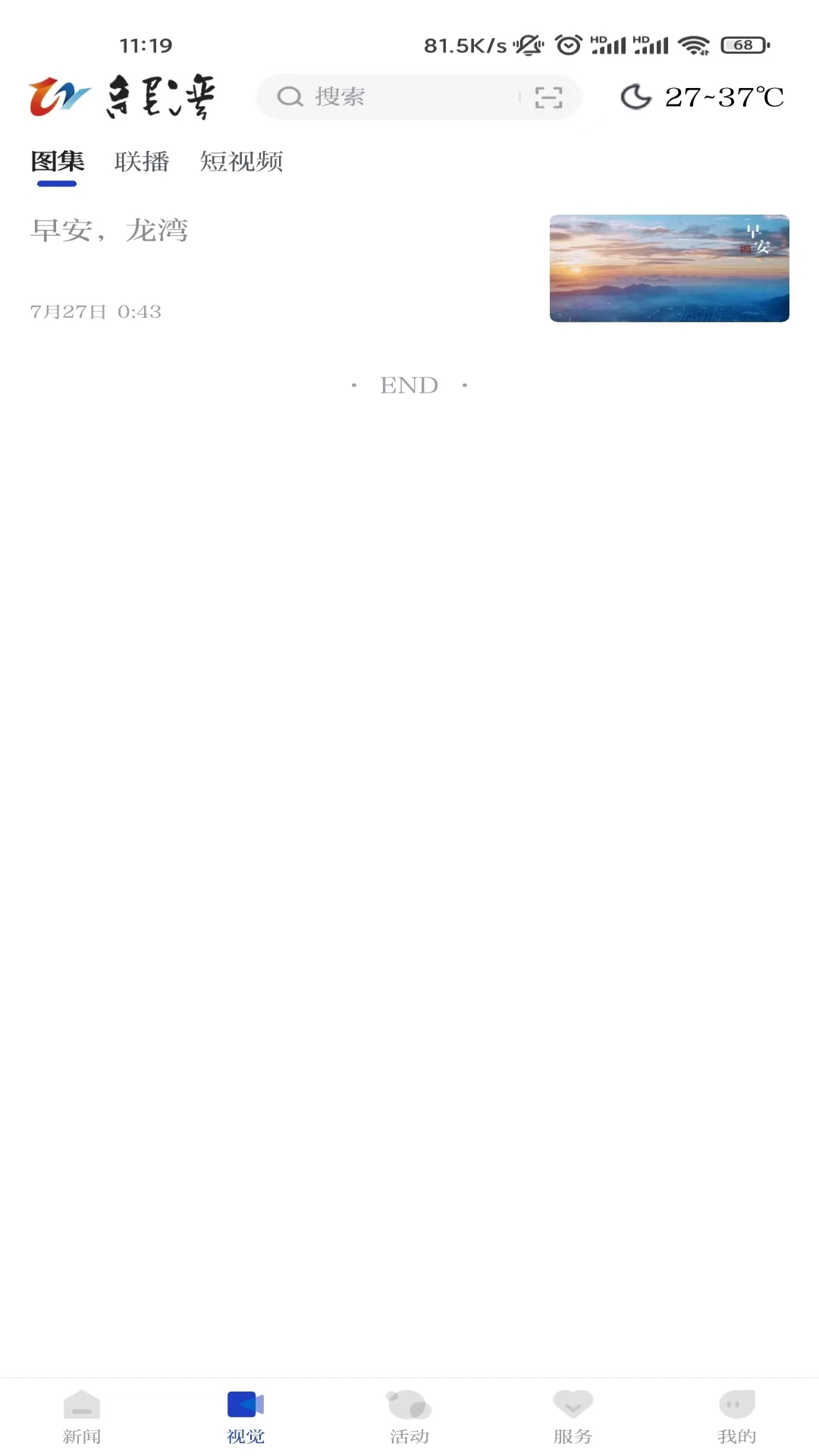Go to the 新闻 bottom tab
This screenshot has height=1456, width=819.
pos(82,1417)
